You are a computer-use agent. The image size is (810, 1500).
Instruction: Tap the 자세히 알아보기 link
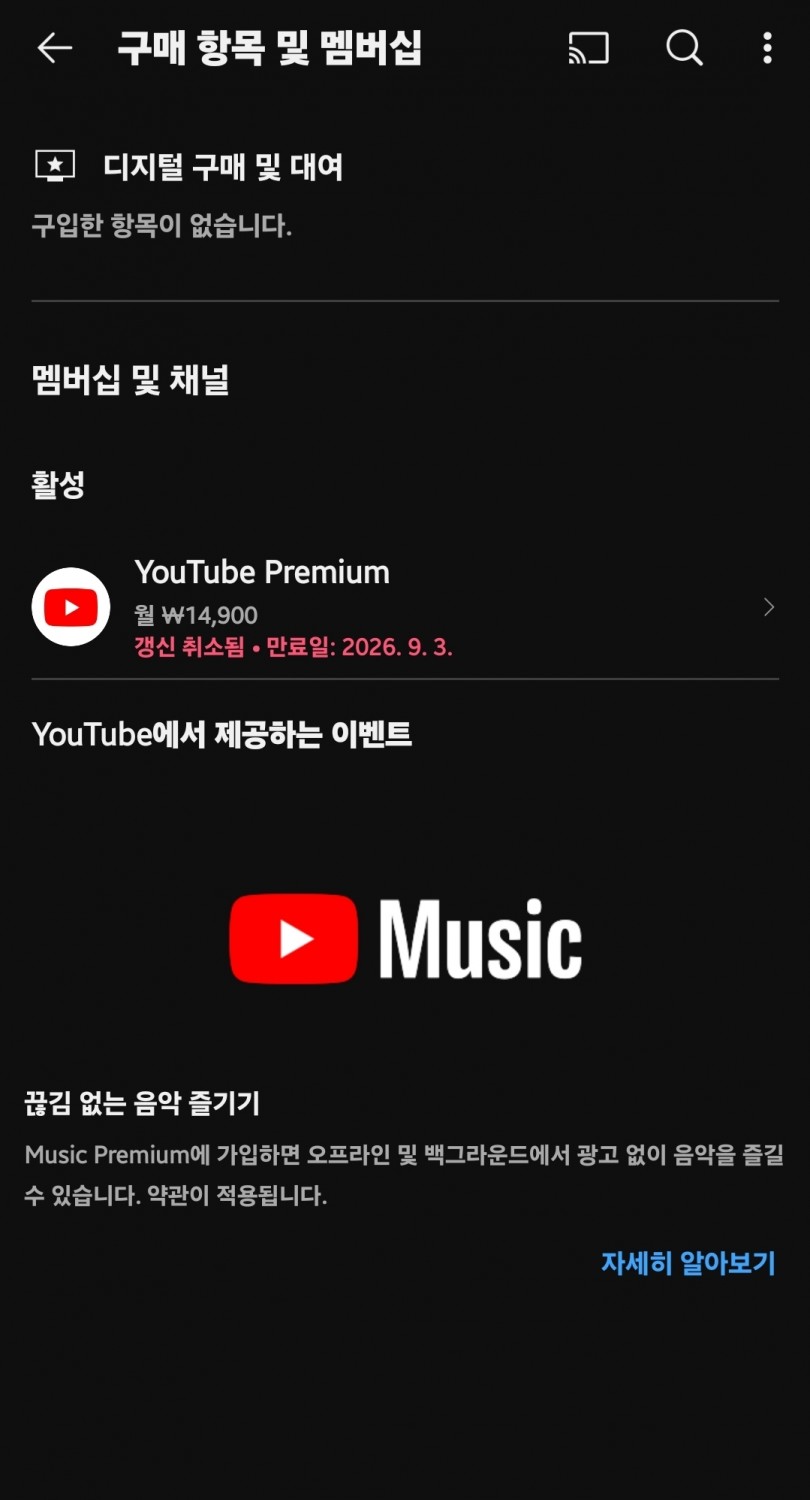pos(688,1263)
